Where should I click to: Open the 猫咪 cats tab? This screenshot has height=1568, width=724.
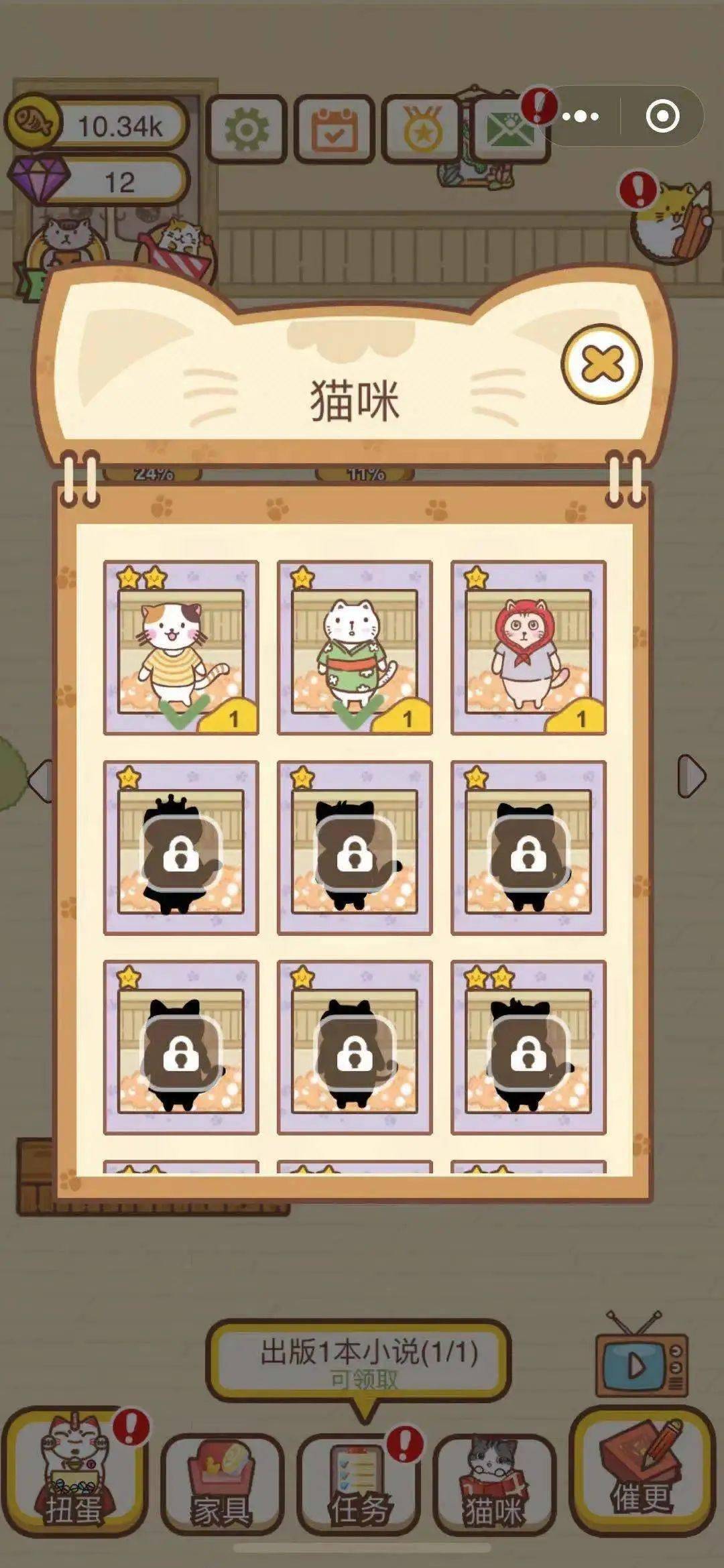coord(494,1483)
